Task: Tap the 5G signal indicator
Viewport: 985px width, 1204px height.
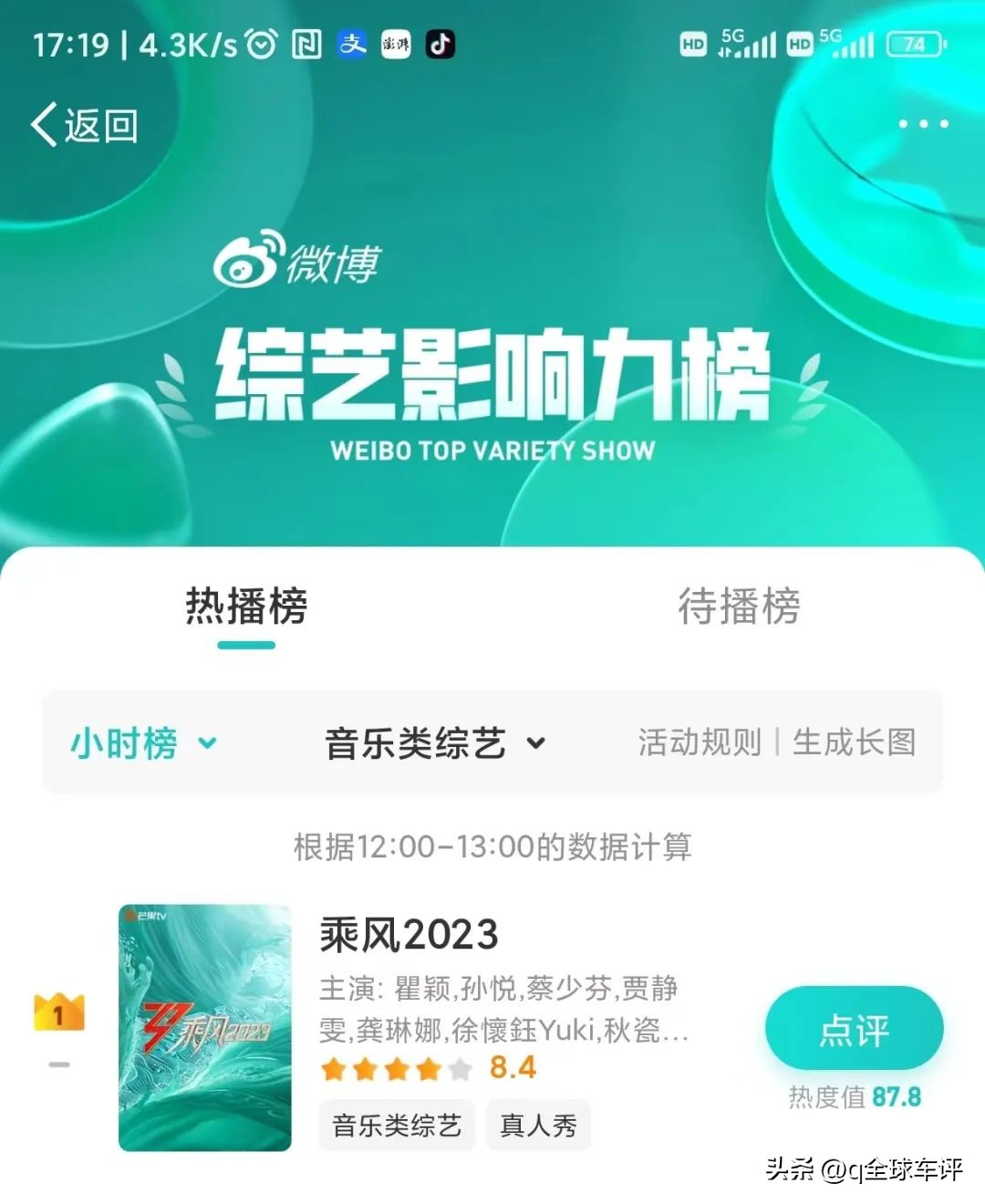Action: [748, 42]
